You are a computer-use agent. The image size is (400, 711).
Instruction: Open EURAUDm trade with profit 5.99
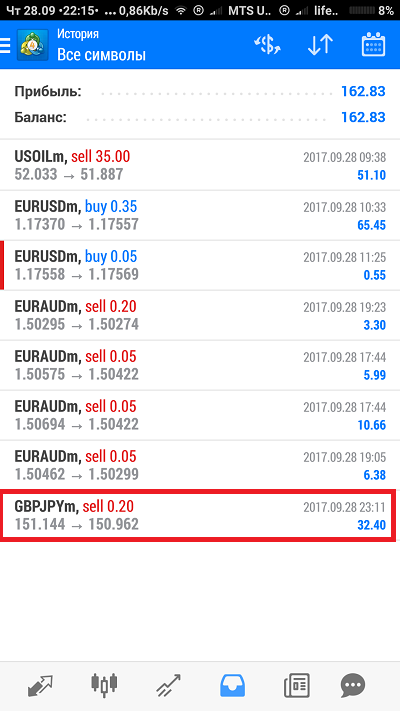pyautogui.click(x=200, y=365)
